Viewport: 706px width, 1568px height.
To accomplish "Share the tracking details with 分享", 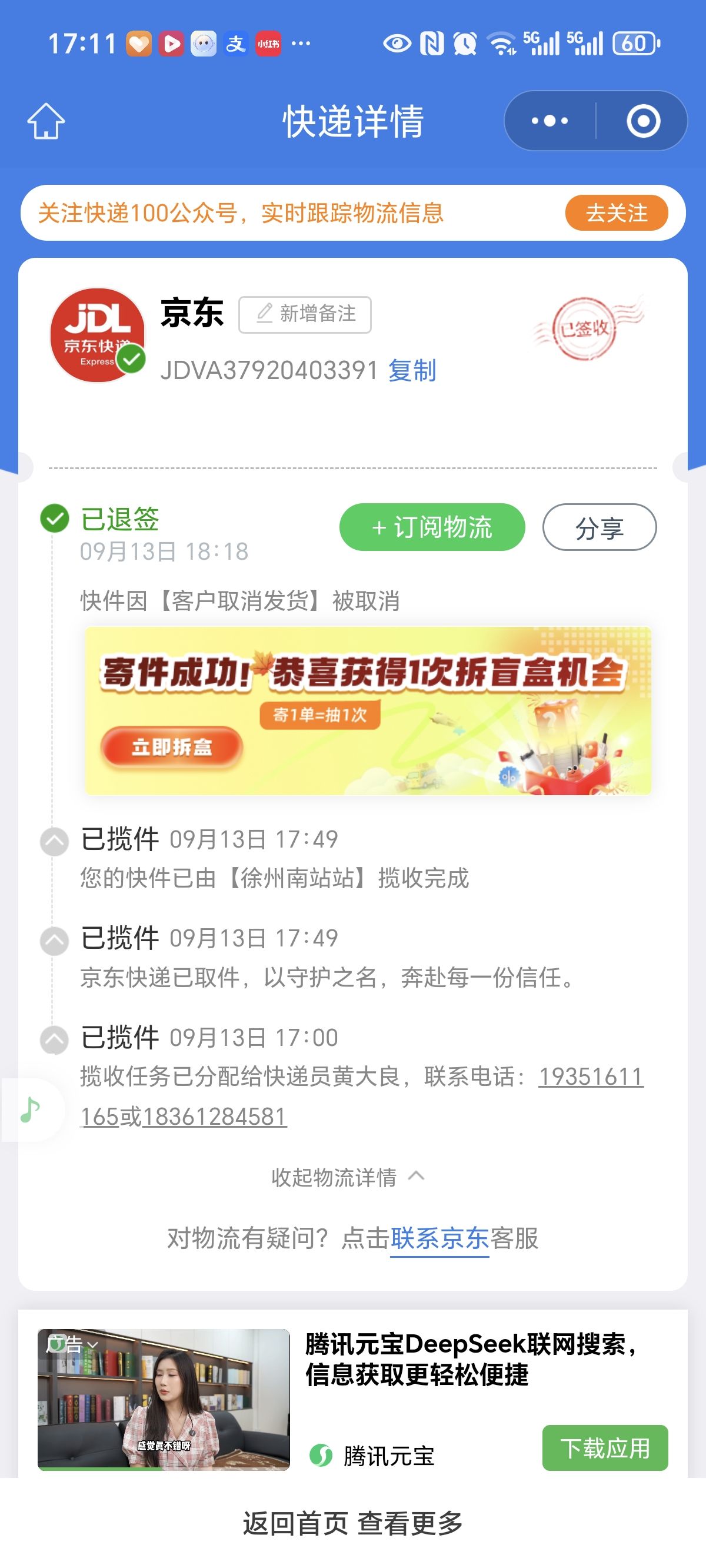I will 599,527.
